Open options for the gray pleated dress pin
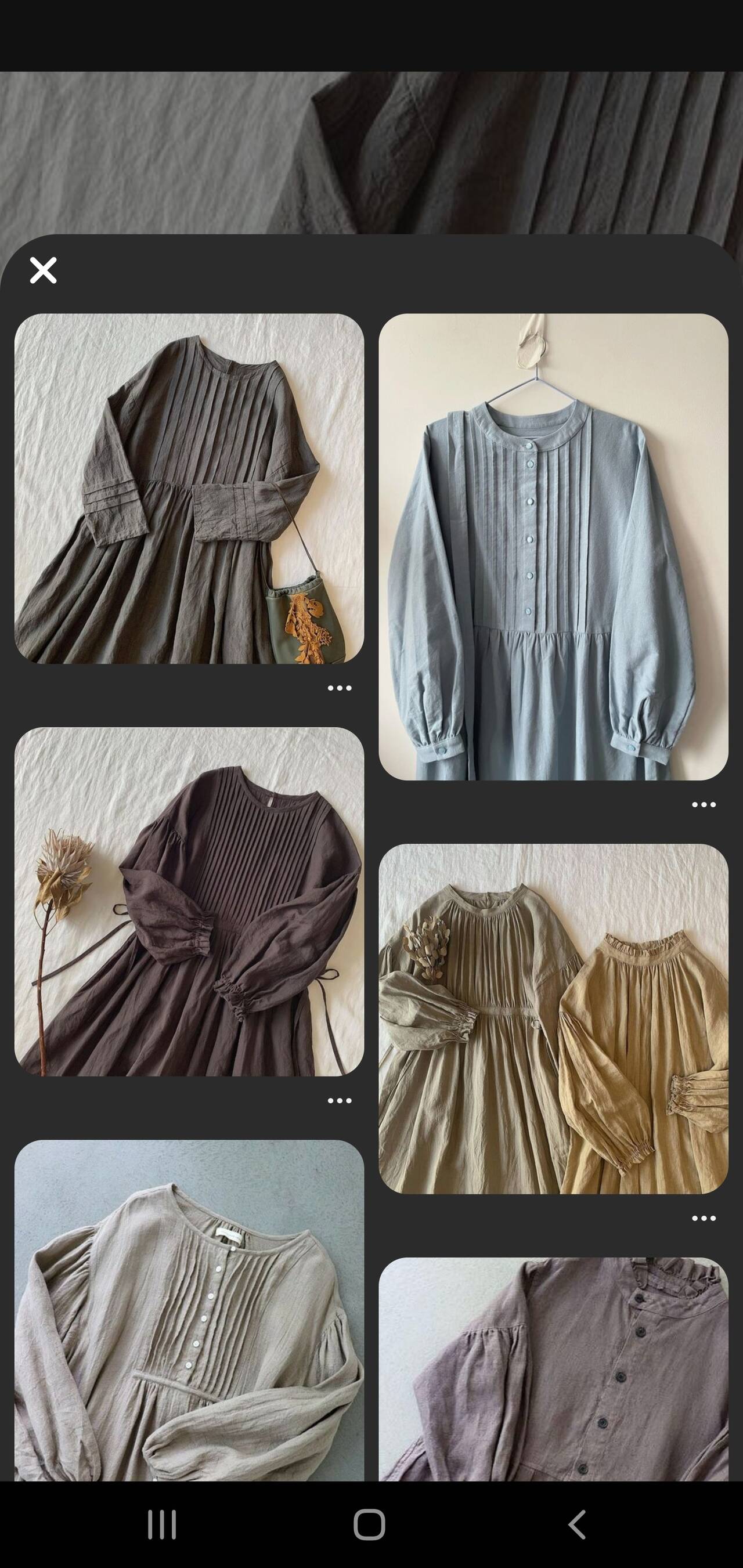Image resolution: width=743 pixels, height=1568 pixels. 339,688
